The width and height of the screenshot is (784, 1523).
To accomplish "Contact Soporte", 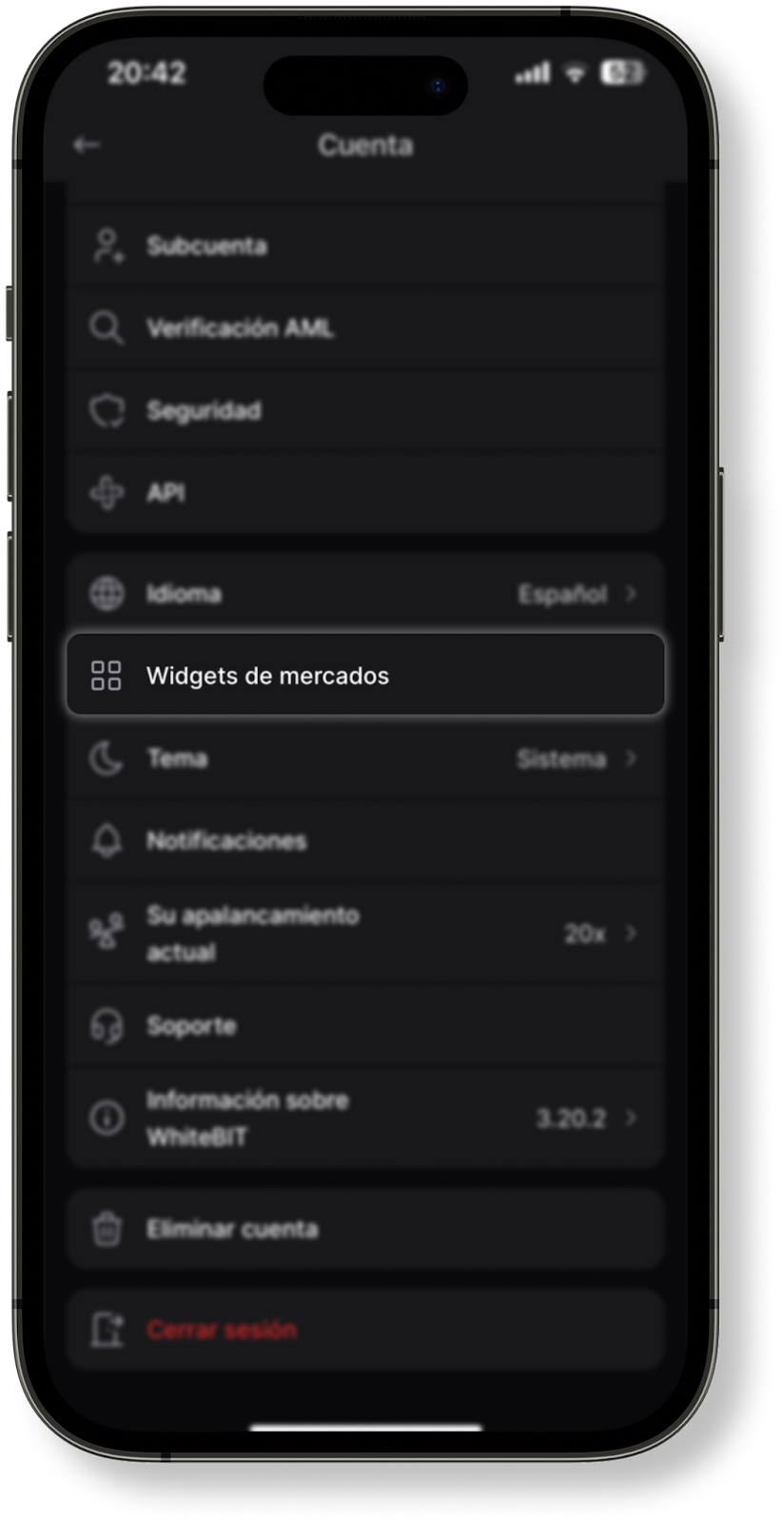I will (x=364, y=1026).
